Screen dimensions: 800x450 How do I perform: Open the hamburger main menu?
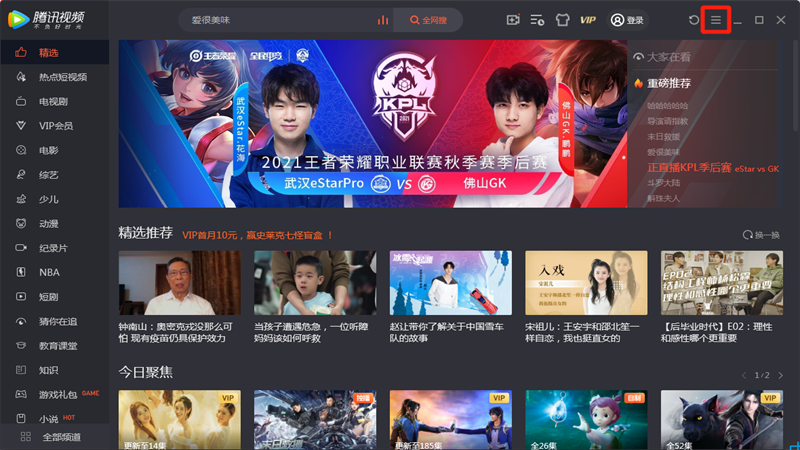click(x=715, y=20)
